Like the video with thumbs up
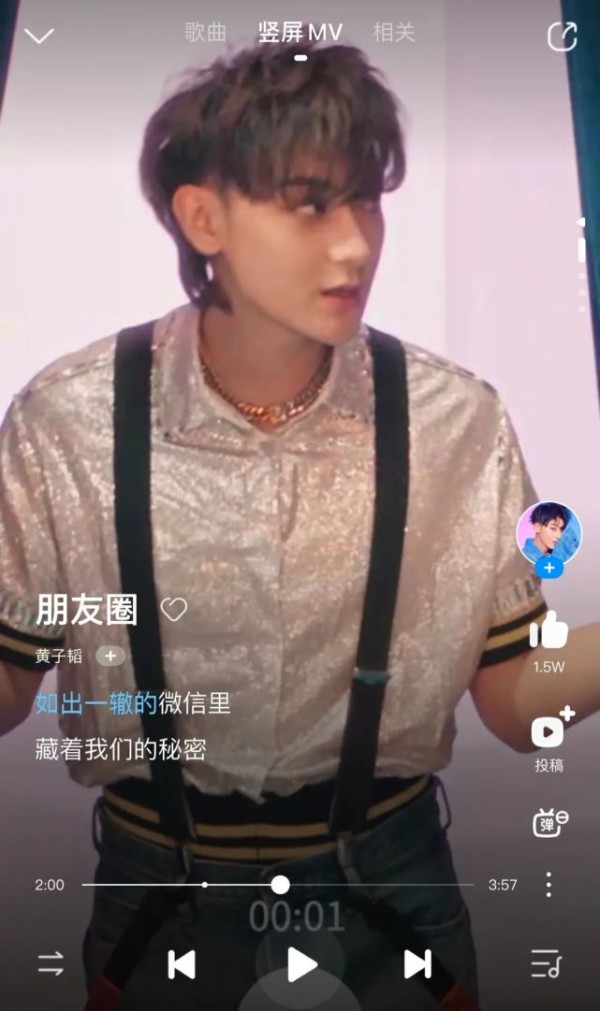Screen dimensions: 600x1011 pos(548,631)
